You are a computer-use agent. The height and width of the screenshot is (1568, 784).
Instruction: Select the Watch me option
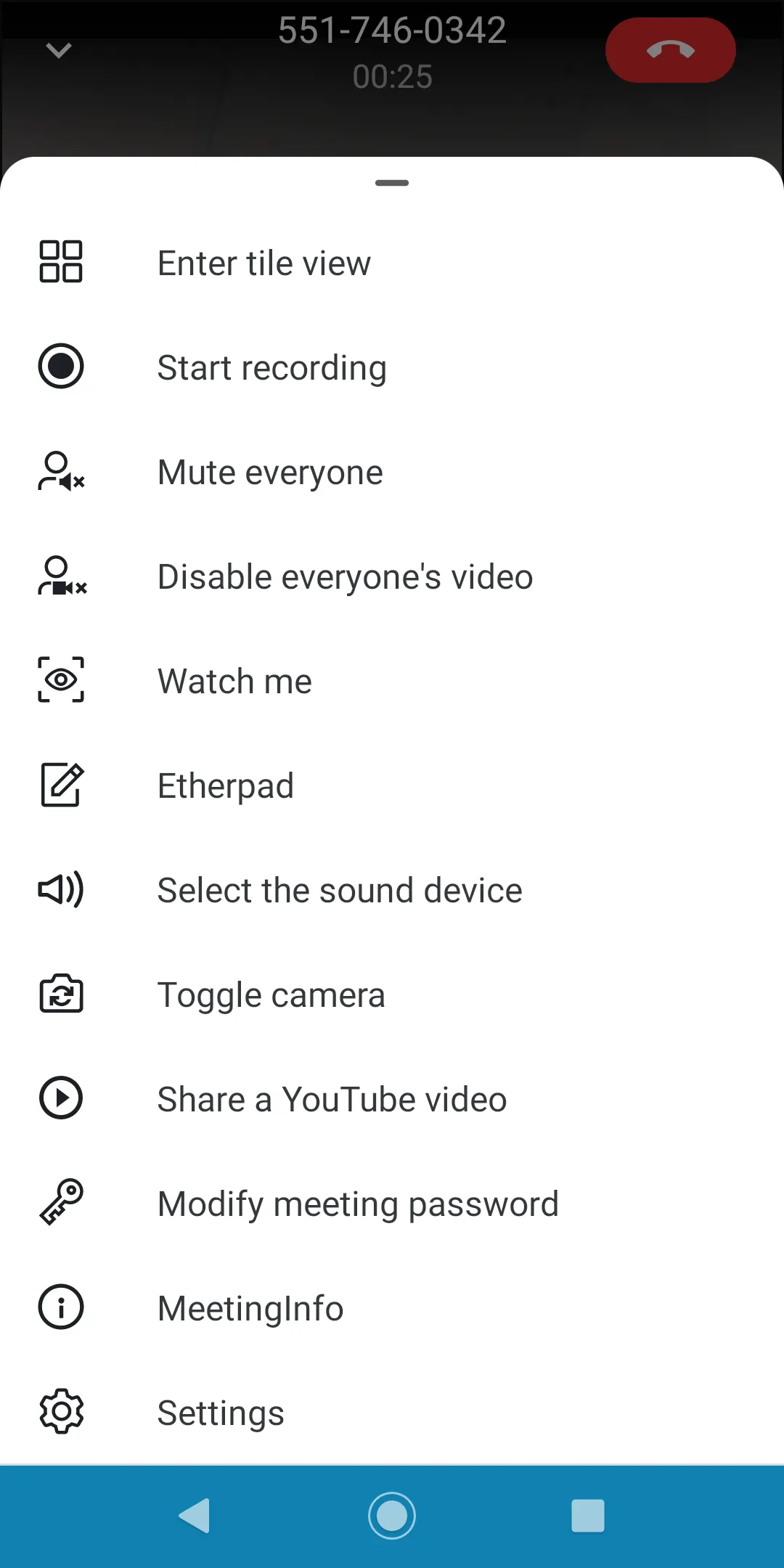tap(234, 682)
